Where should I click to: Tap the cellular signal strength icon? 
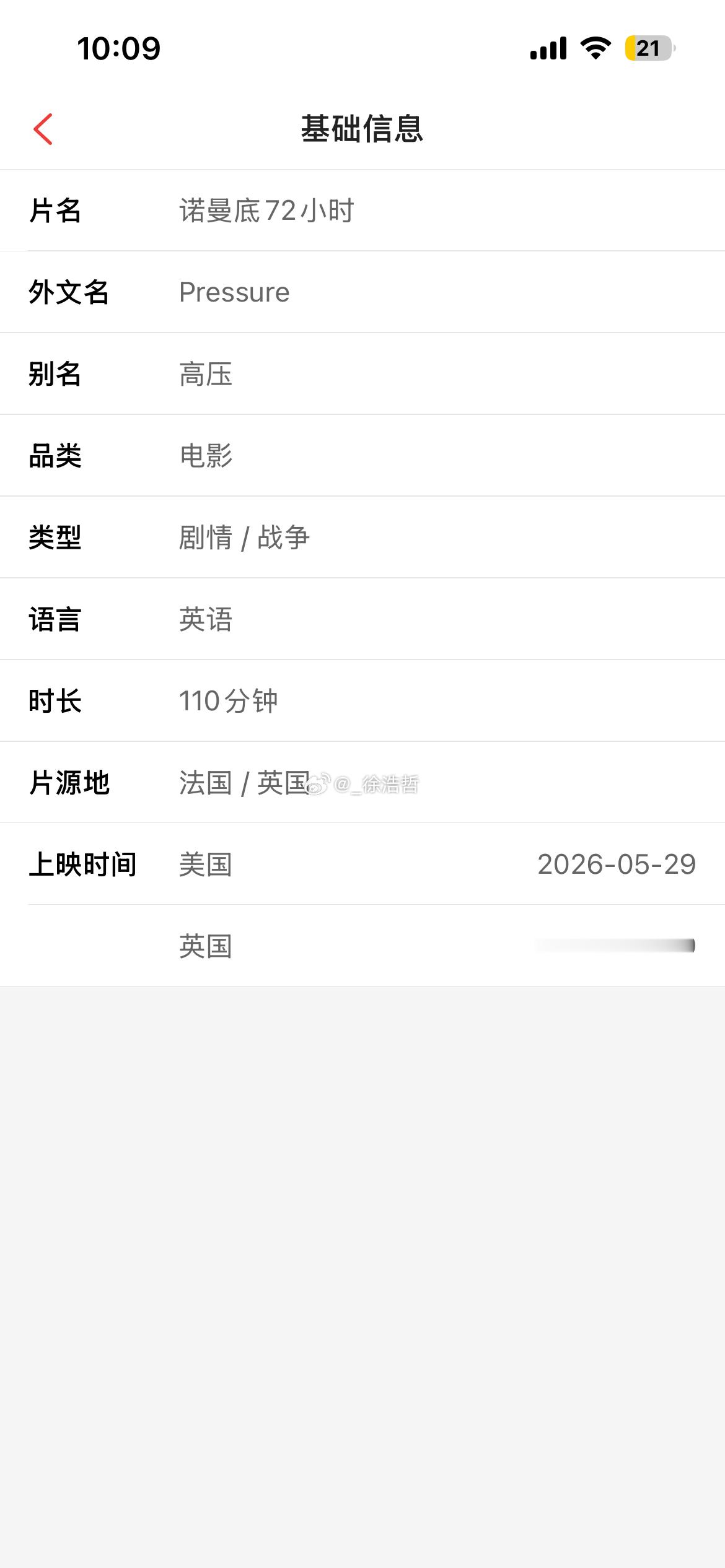(x=548, y=48)
